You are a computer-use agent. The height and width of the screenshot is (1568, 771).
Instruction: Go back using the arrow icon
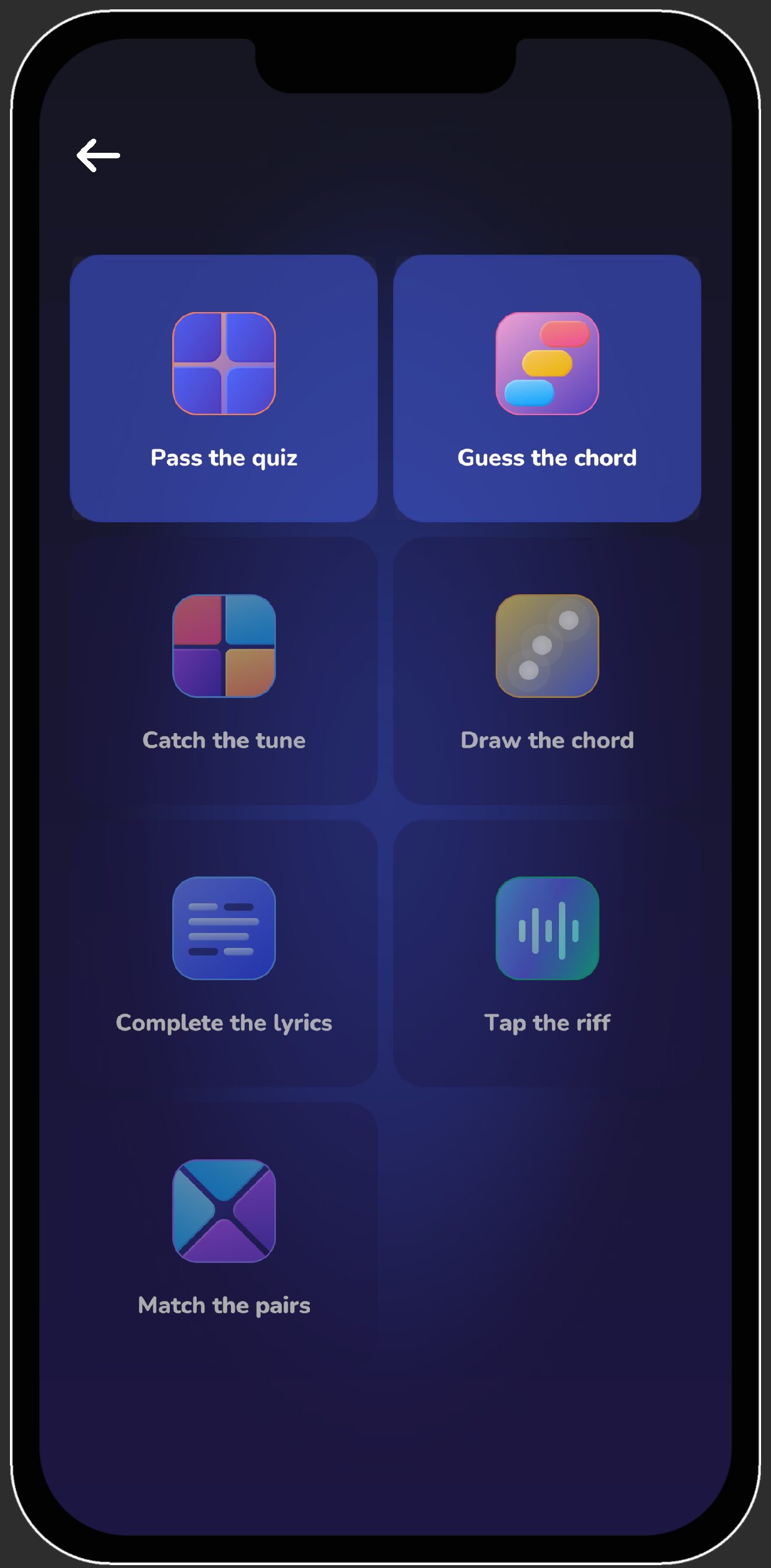click(x=98, y=155)
